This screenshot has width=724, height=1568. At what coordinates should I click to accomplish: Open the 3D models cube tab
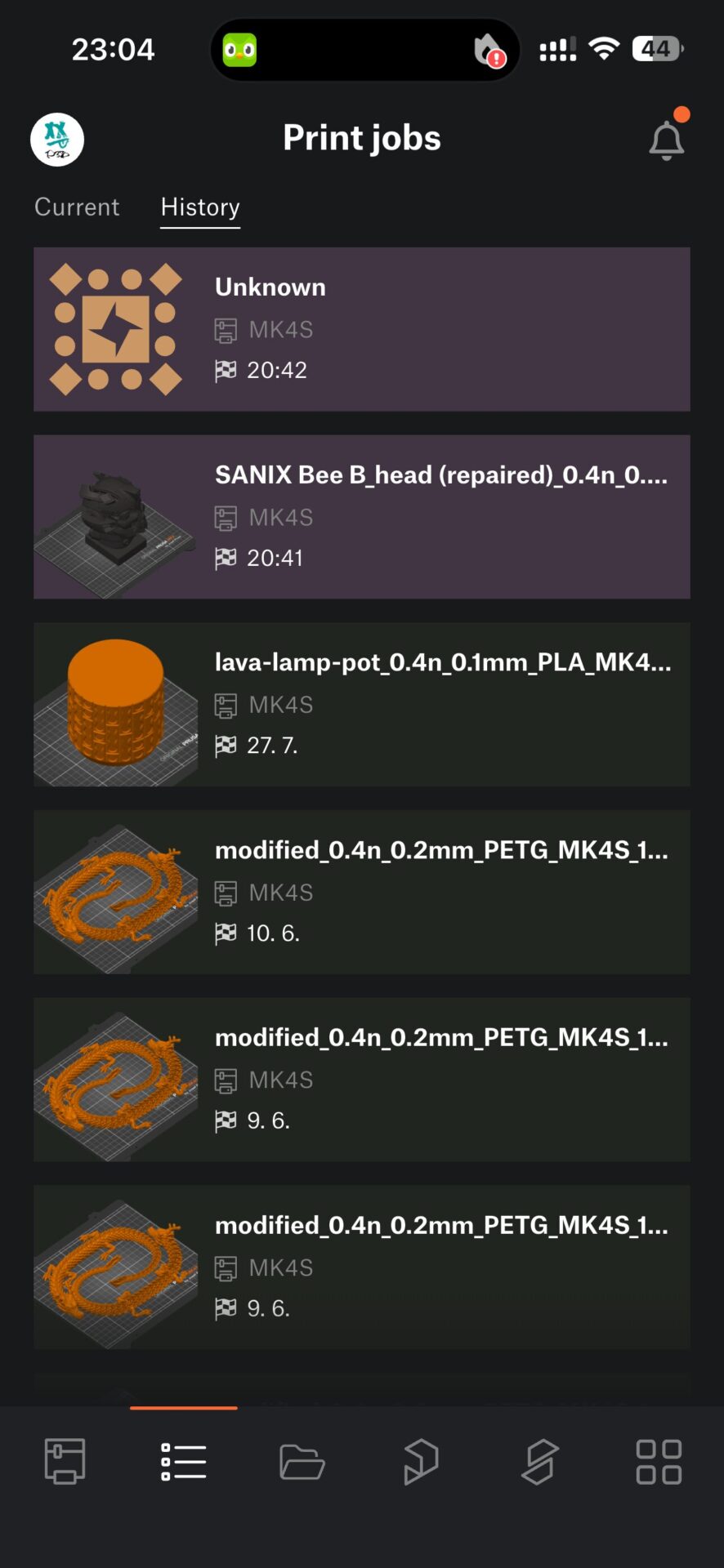click(421, 1461)
